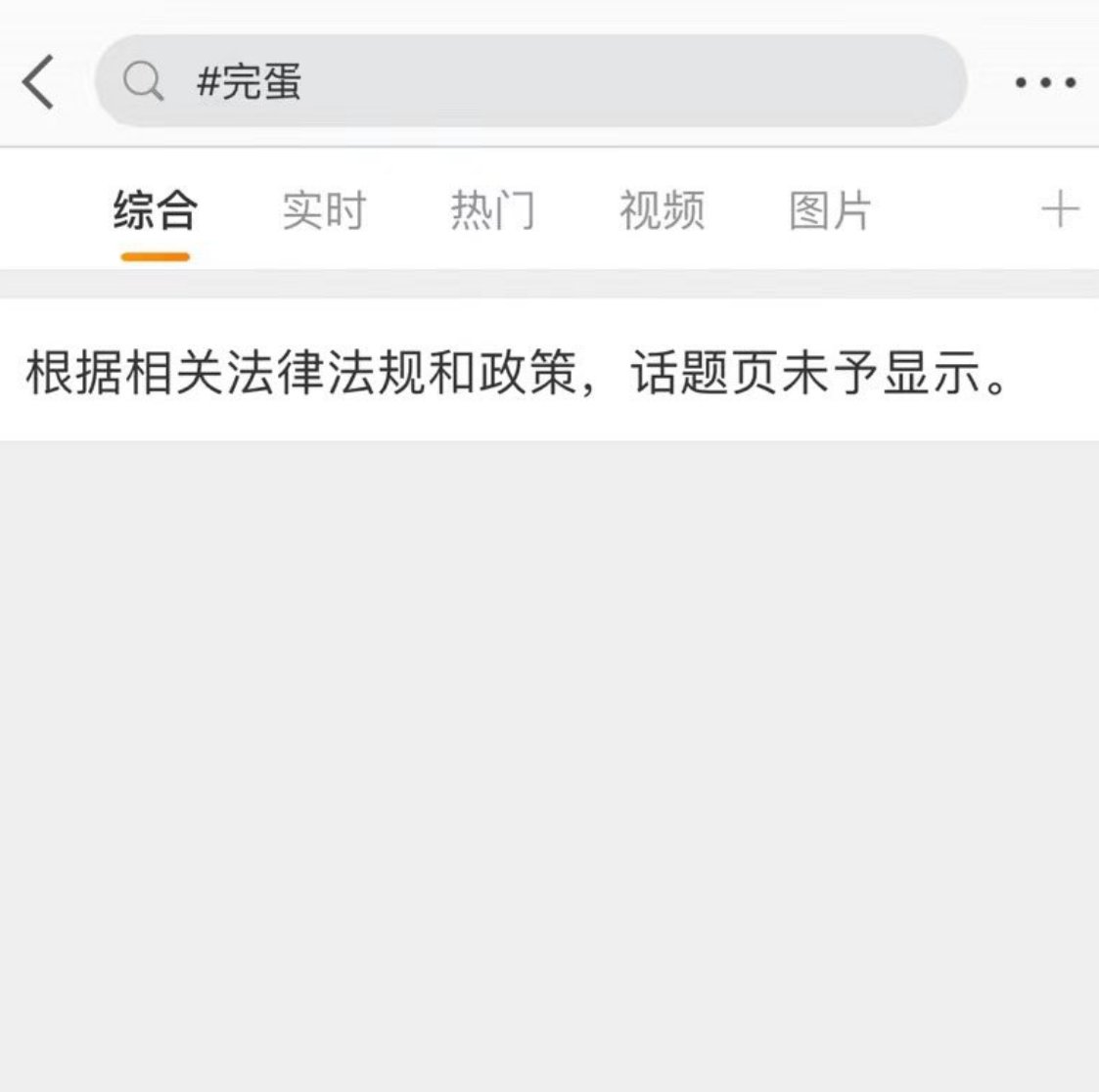Open the three-dot overflow menu
Image resolution: width=1099 pixels, height=1092 pixels.
[x=1045, y=83]
